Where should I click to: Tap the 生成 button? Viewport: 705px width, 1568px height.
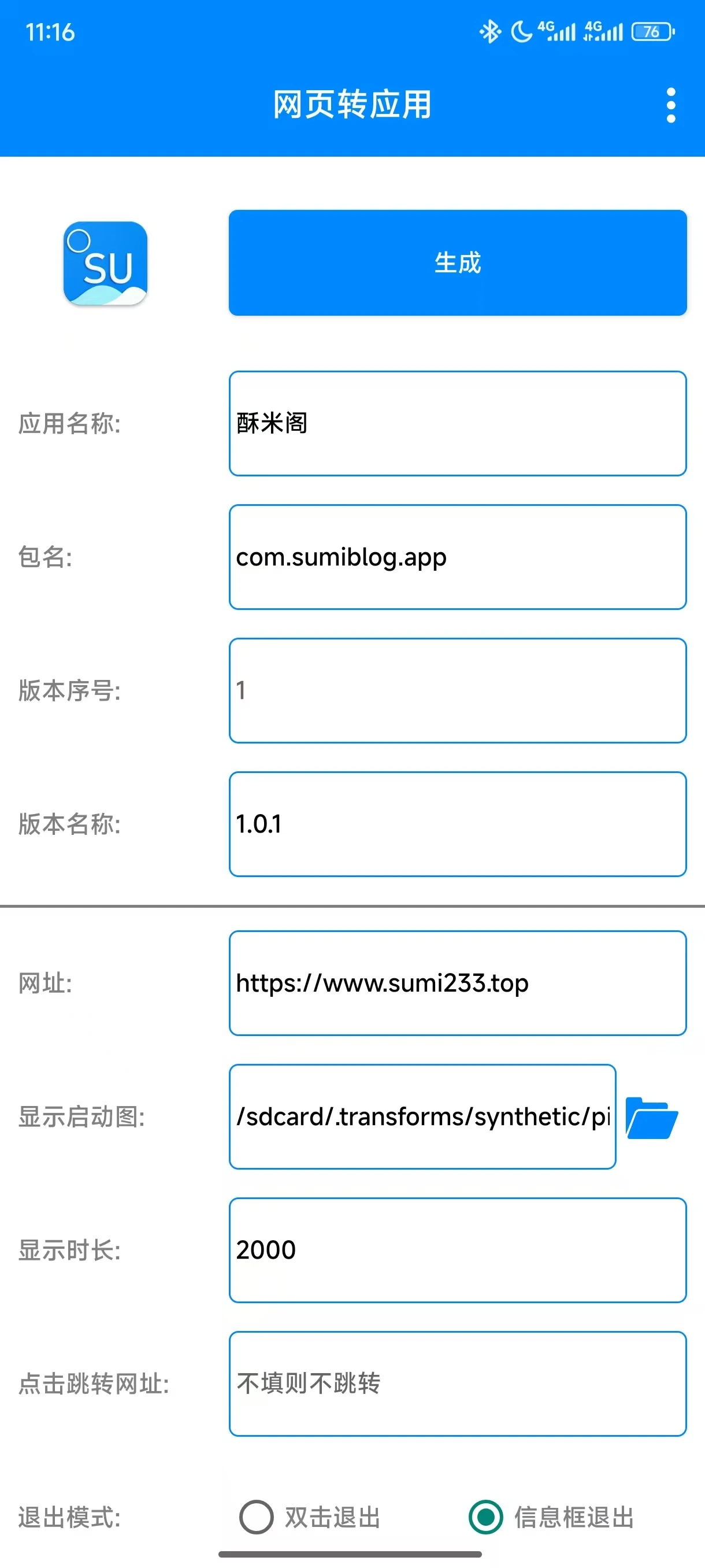tap(458, 262)
